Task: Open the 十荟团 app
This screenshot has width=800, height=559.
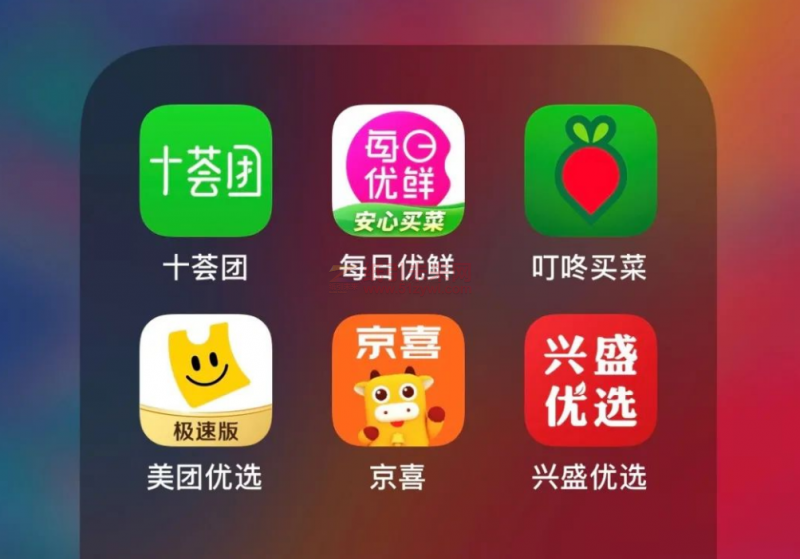Action: (x=205, y=170)
